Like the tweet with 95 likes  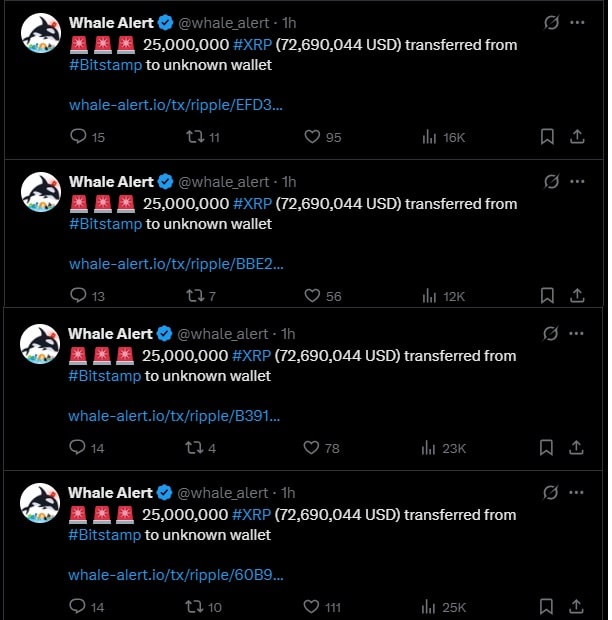[311, 137]
